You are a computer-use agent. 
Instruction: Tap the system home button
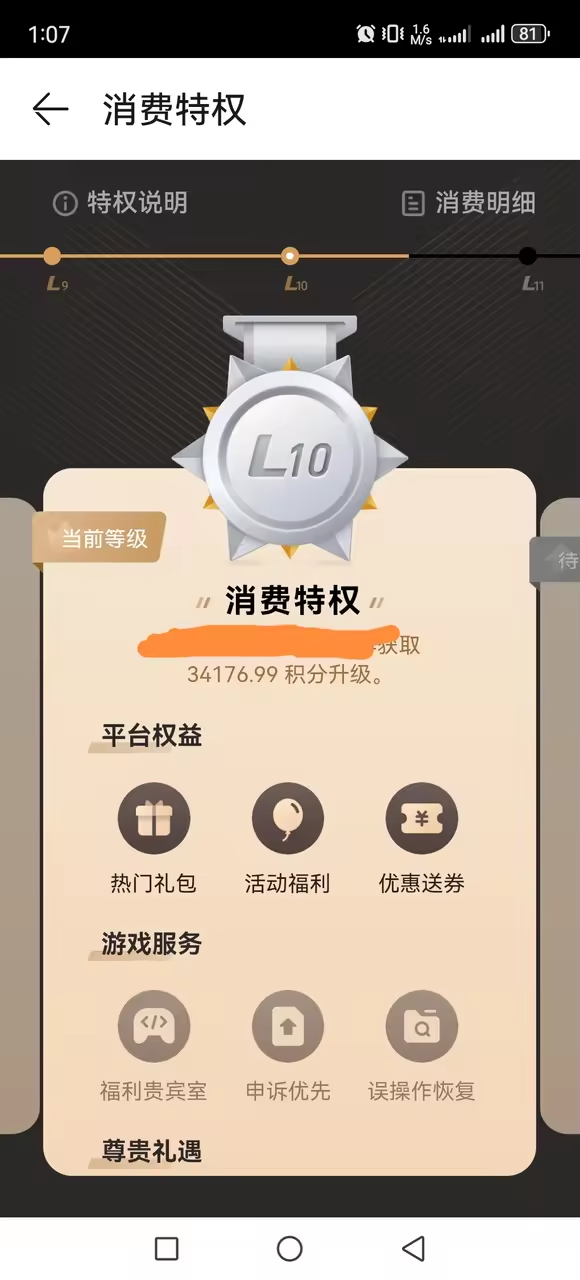(290, 1248)
